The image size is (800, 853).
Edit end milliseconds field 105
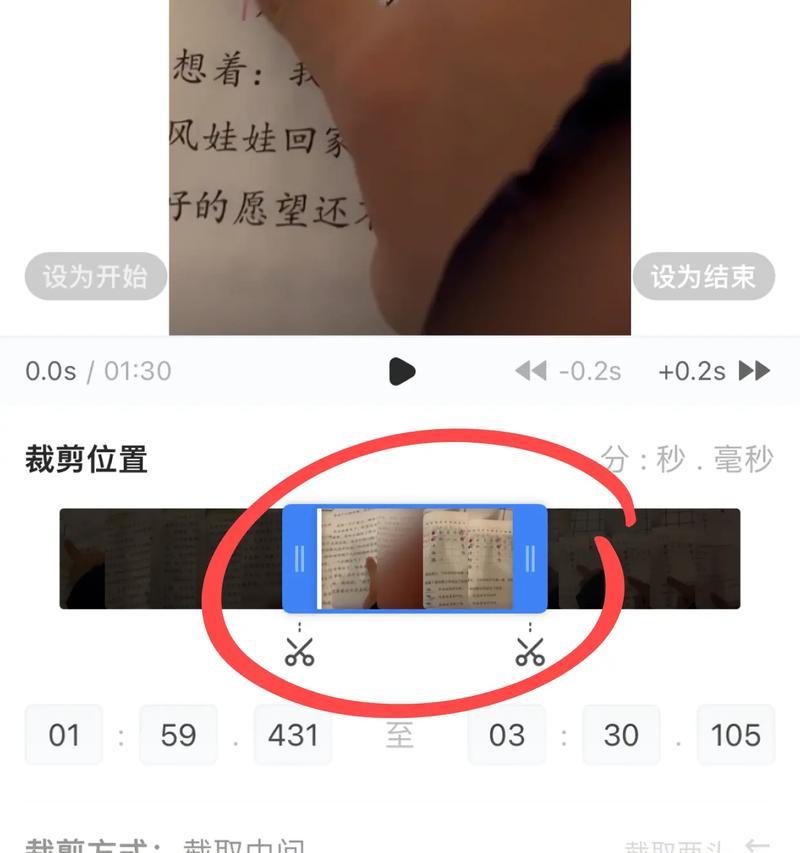[x=736, y=735]
